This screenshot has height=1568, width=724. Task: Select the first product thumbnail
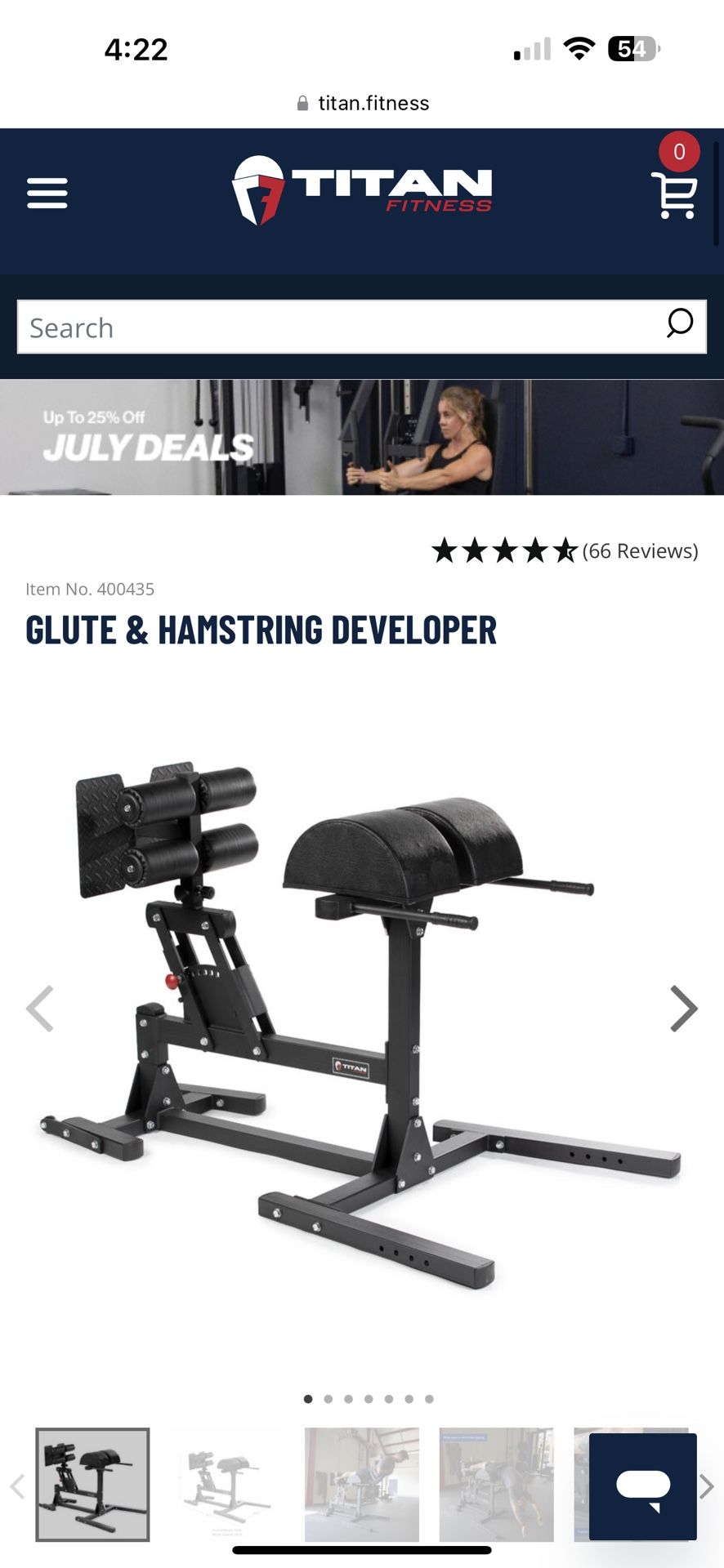click(x=92, y=1485)
